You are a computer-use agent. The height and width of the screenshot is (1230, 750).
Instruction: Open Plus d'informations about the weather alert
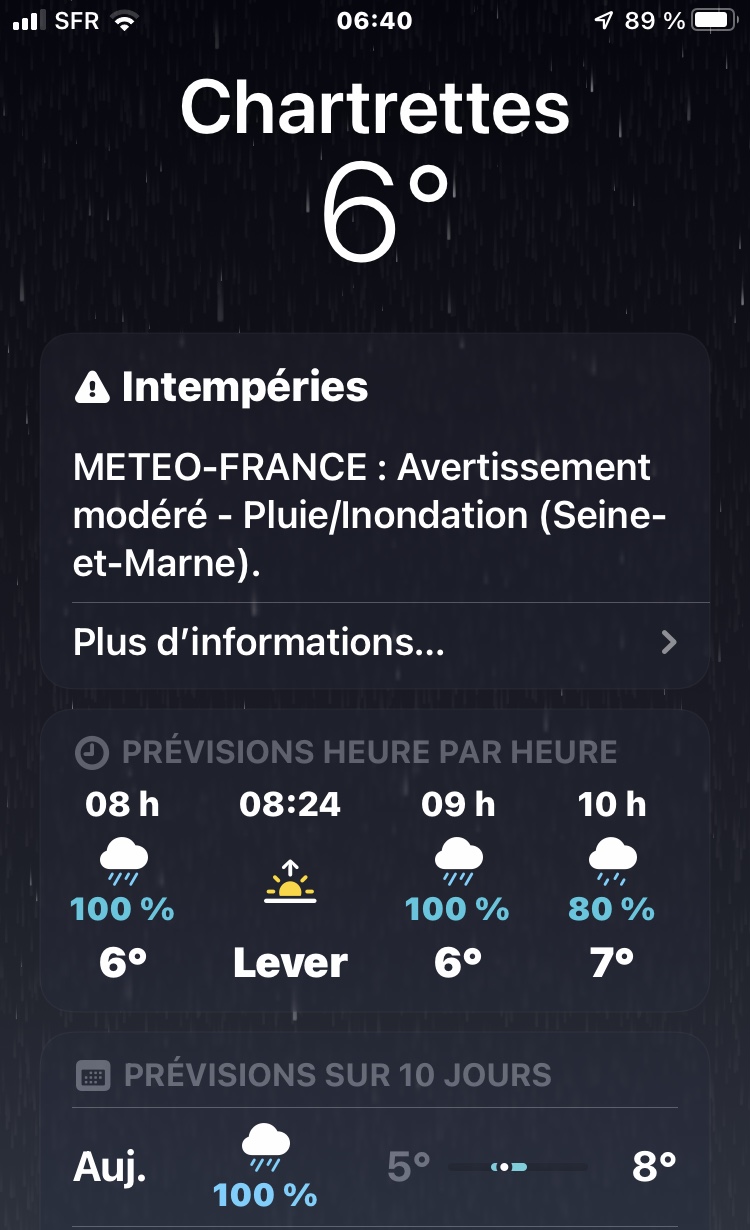pyautogui.click(x=375, y=642)
